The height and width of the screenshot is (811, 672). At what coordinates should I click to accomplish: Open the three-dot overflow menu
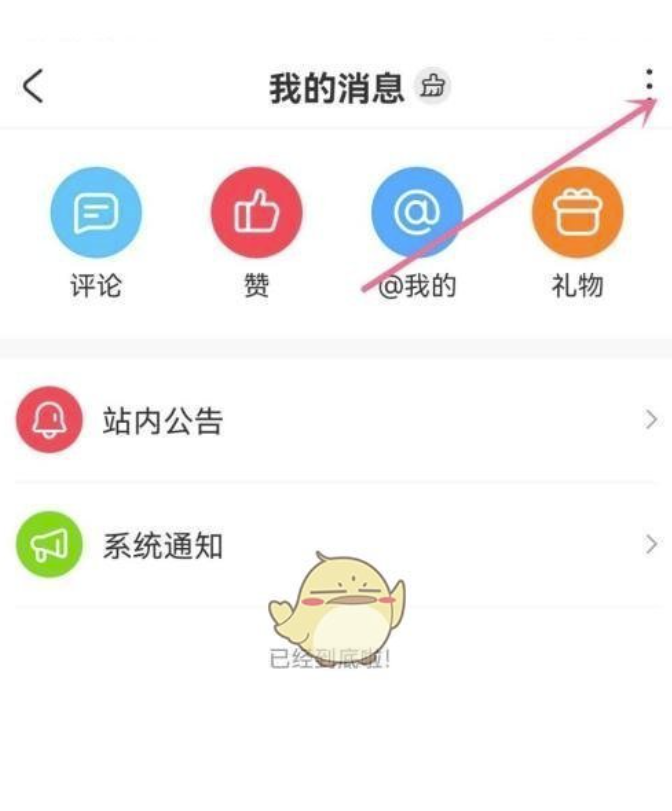click(x=650, y=83)
